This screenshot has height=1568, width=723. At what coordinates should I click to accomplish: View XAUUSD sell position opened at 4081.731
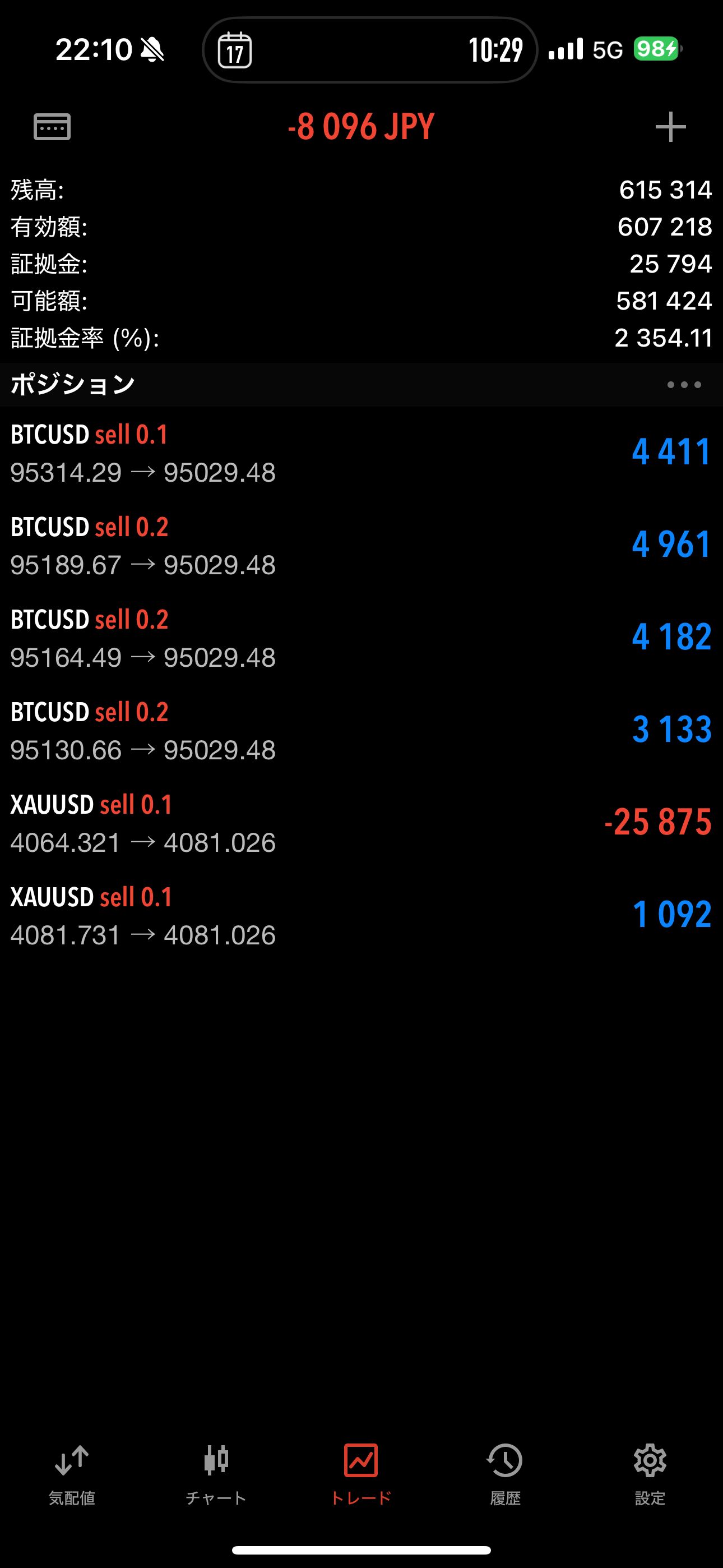click(x=361, y=915)
